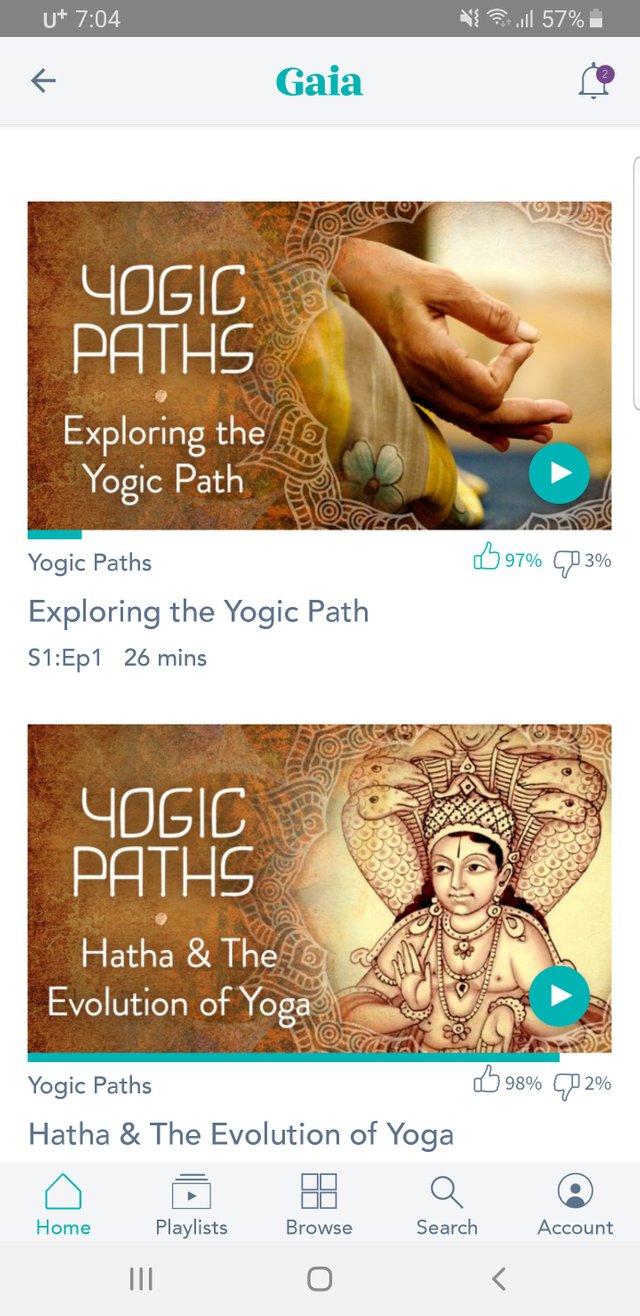This screenshot has width=640, height=1316.
Task: Open the Hatha & The Evolution of Yoga title
Action: click(240, 1134)
